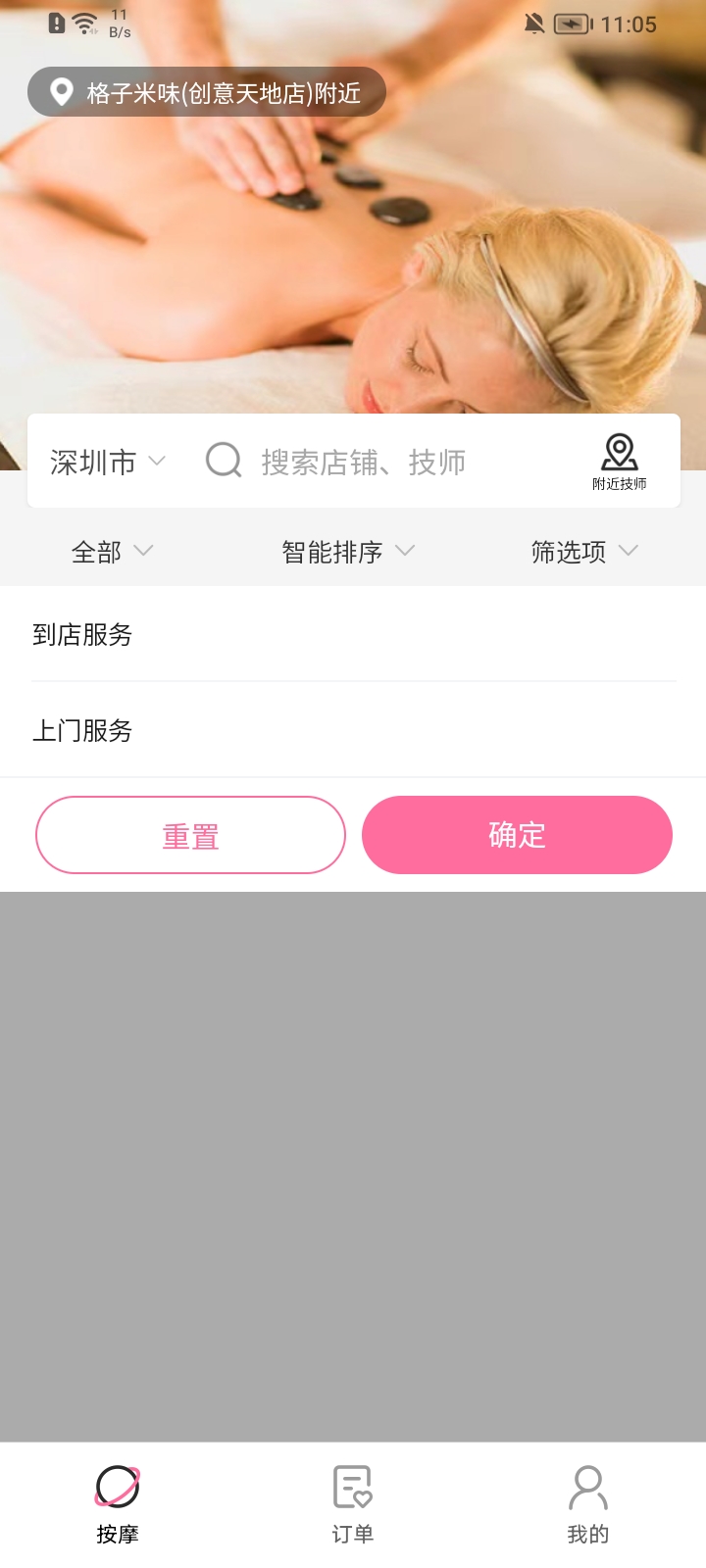Viewport: 706px width, 1568px height.
Task: Open the 我的 profile icon
Action: tap(587, 1488)
